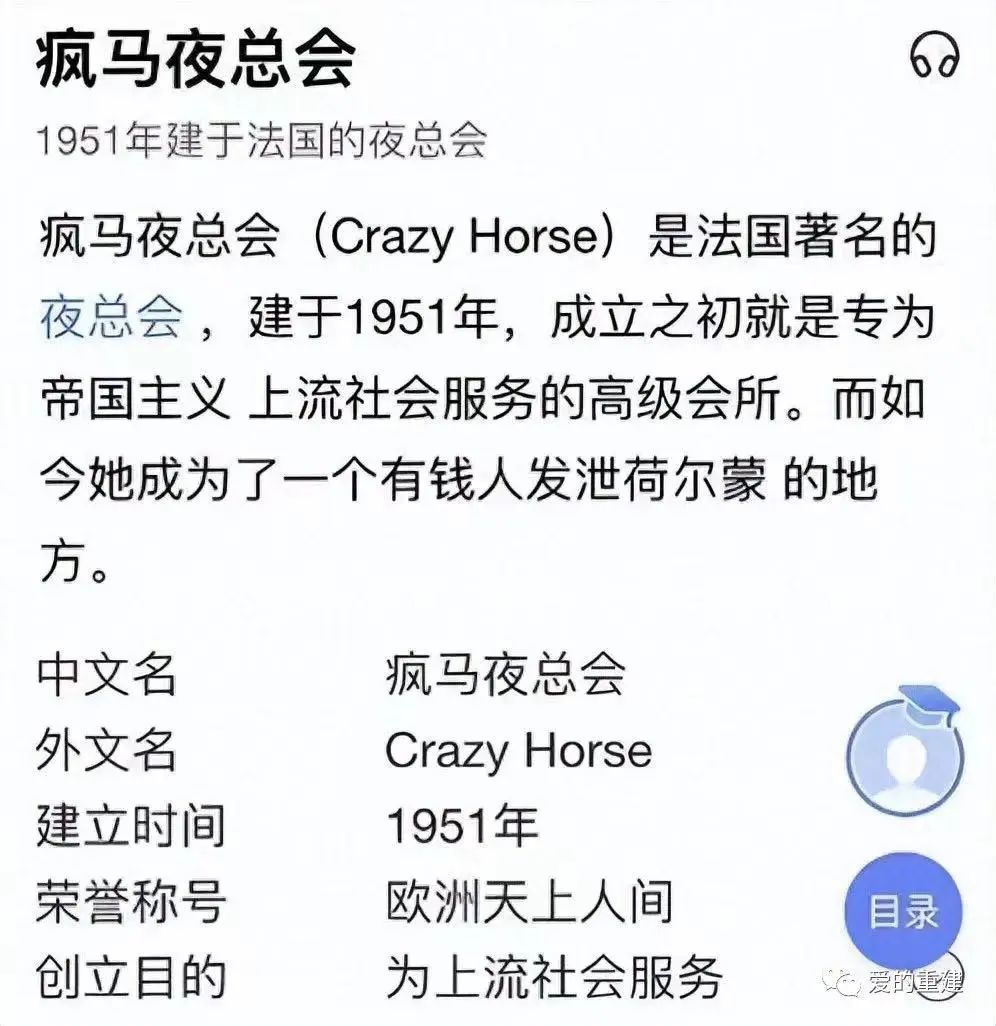Image resolution: width=996 pixels, height=1026 pixels.
Task: Open the 目录 table of contents
Action: coord(904,911)
